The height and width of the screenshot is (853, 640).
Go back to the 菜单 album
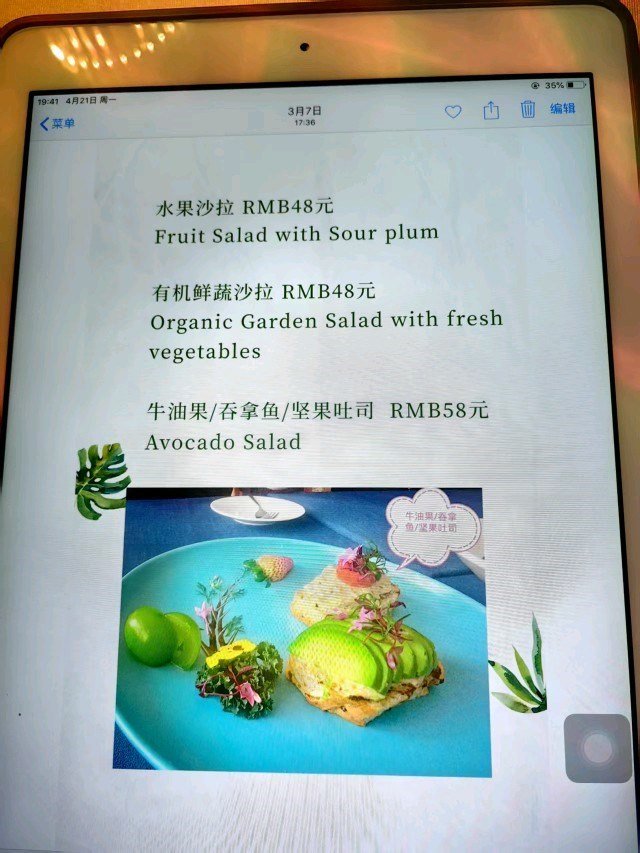[x=57, y=124]
